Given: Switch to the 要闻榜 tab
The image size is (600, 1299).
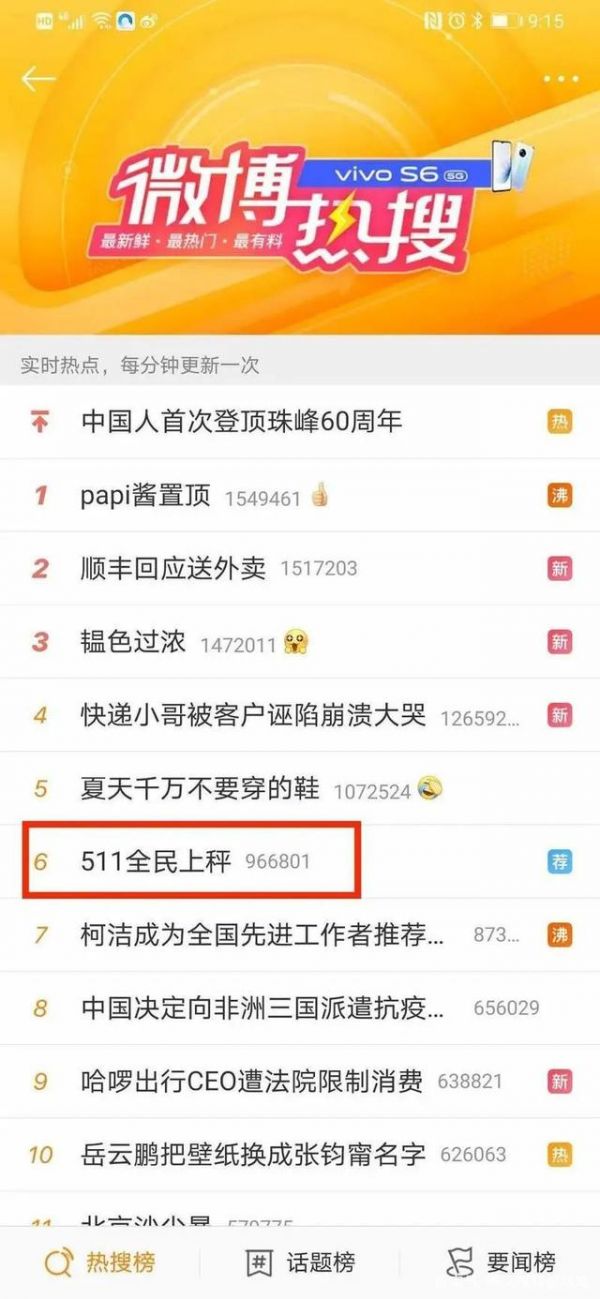Looking at the screenshot, I should [x=500, y=1262].
